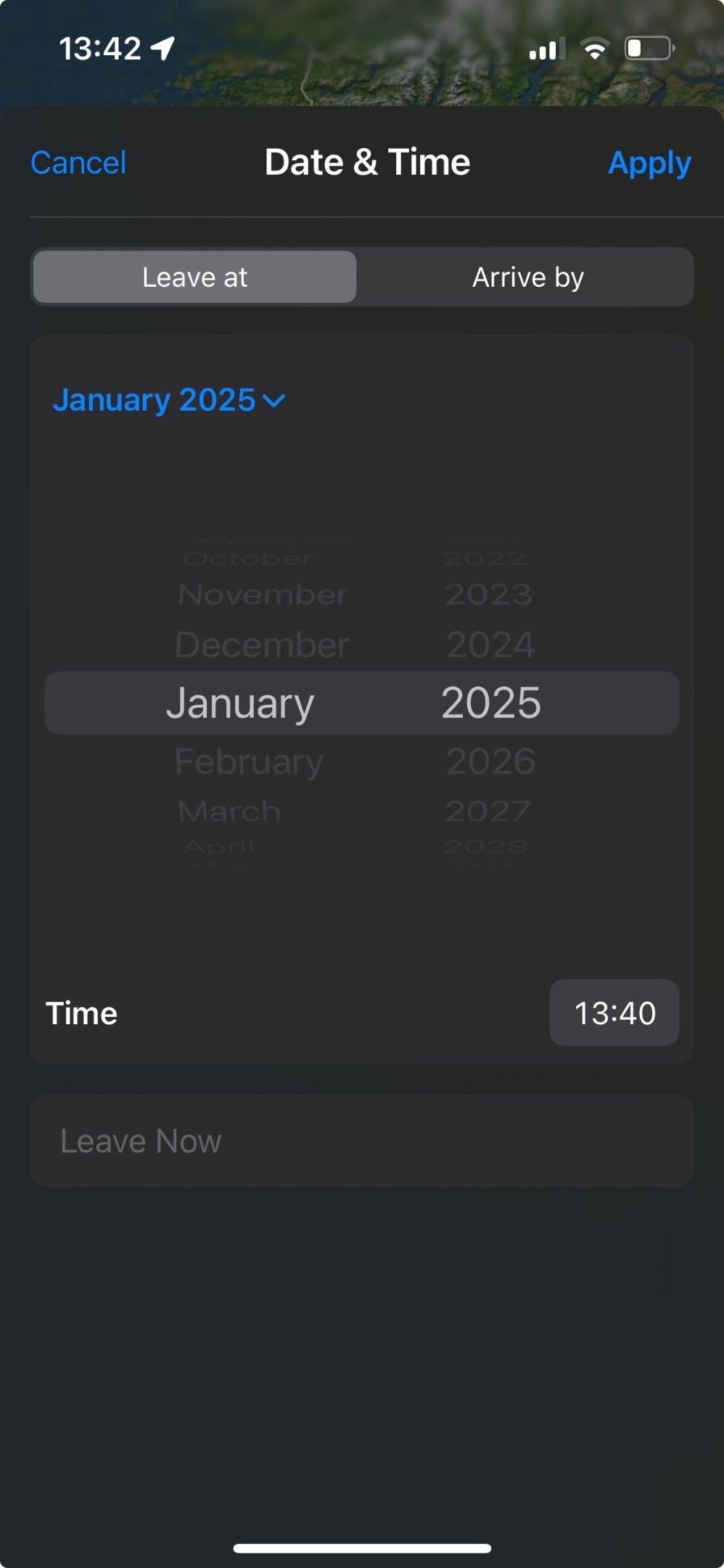Cancel the date and time selection
The width and height of the screenshot is (724, 1568).
[78, 163]
